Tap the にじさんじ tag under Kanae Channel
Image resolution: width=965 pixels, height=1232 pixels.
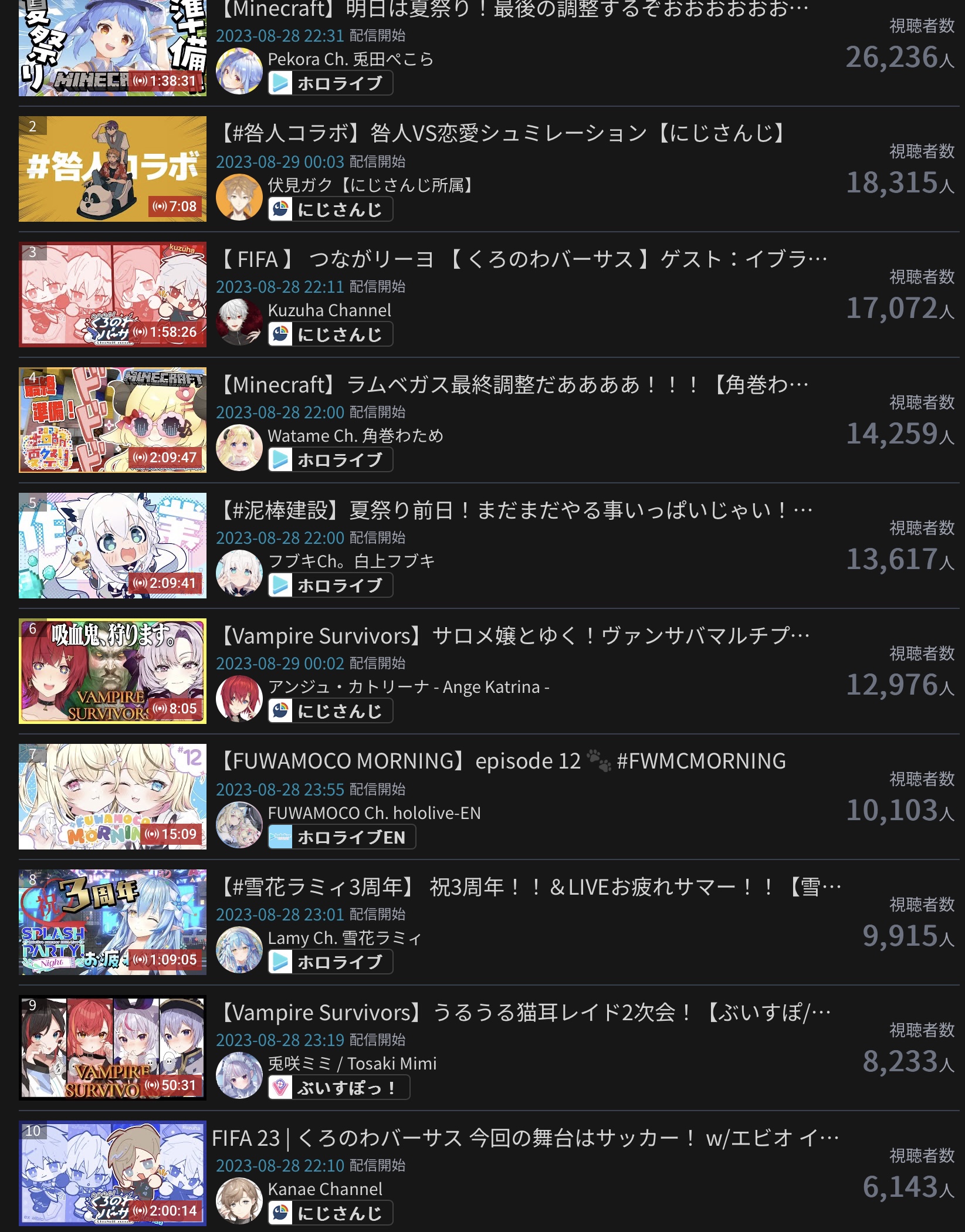(x=330, y=1213)
